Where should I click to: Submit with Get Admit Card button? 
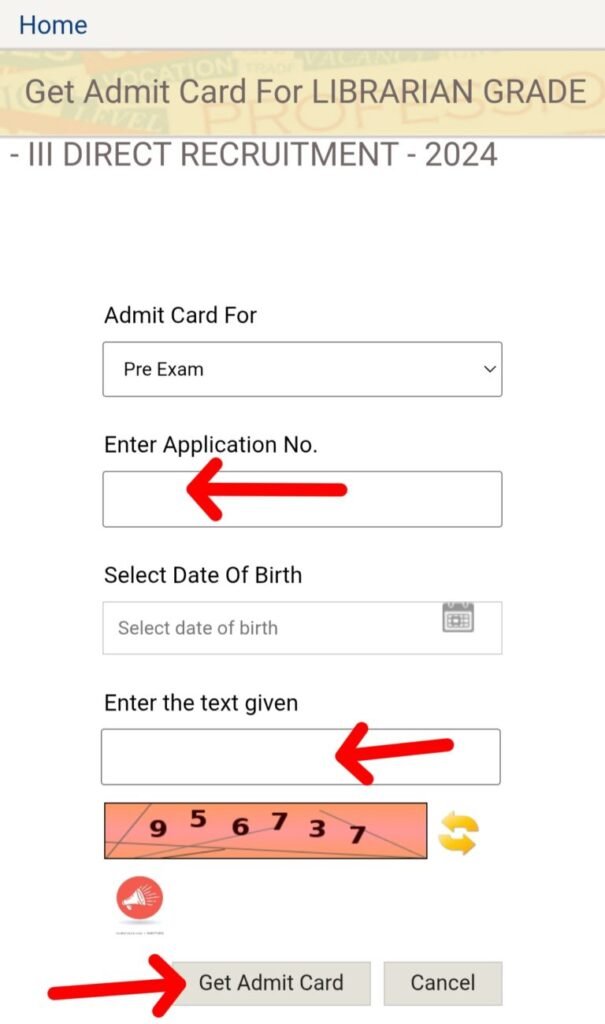[x=271, y=983]
